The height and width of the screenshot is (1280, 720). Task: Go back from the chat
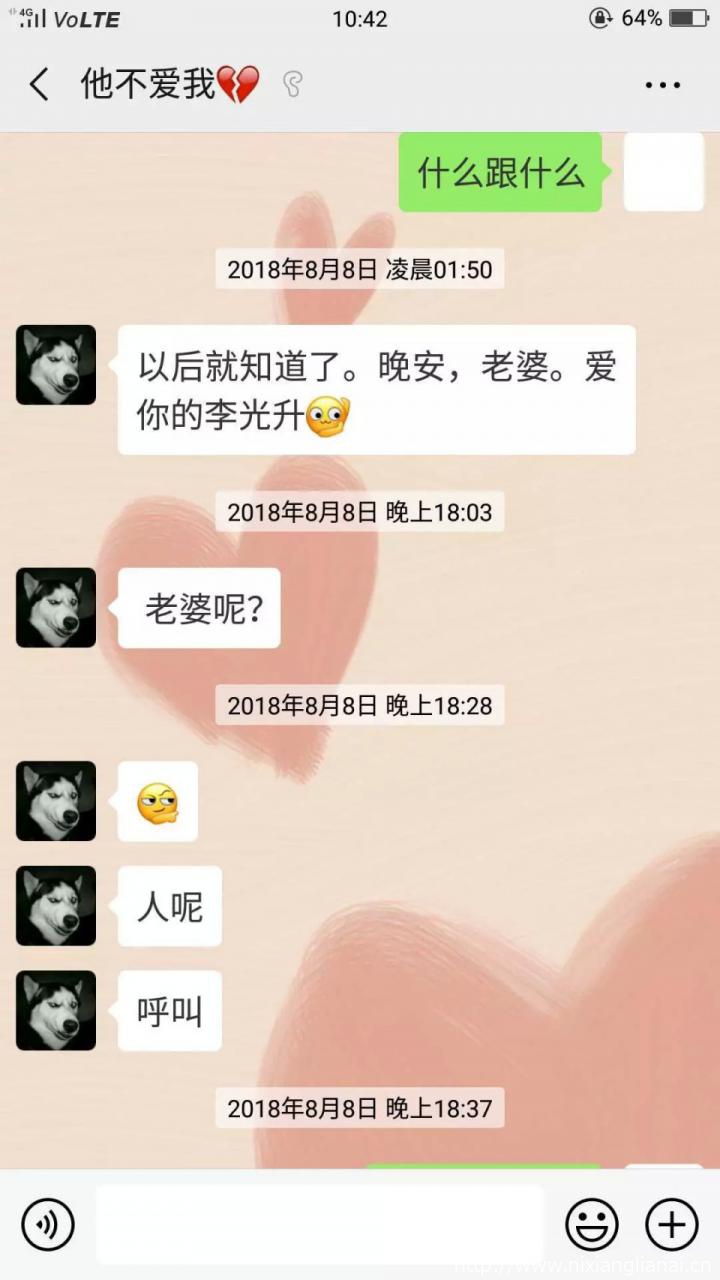coord(39,85)
